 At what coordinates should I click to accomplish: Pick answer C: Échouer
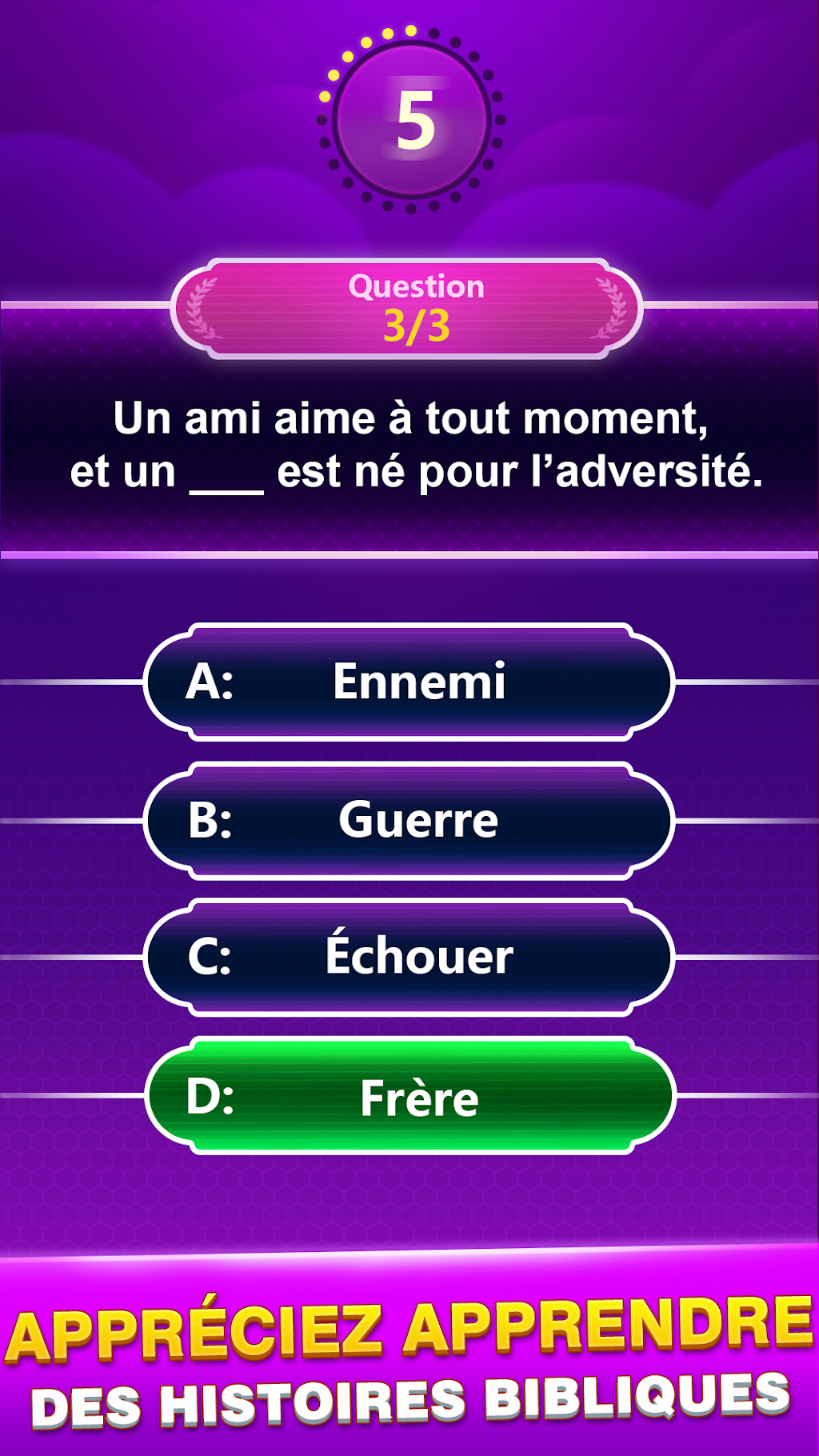[x=409, y=958]
